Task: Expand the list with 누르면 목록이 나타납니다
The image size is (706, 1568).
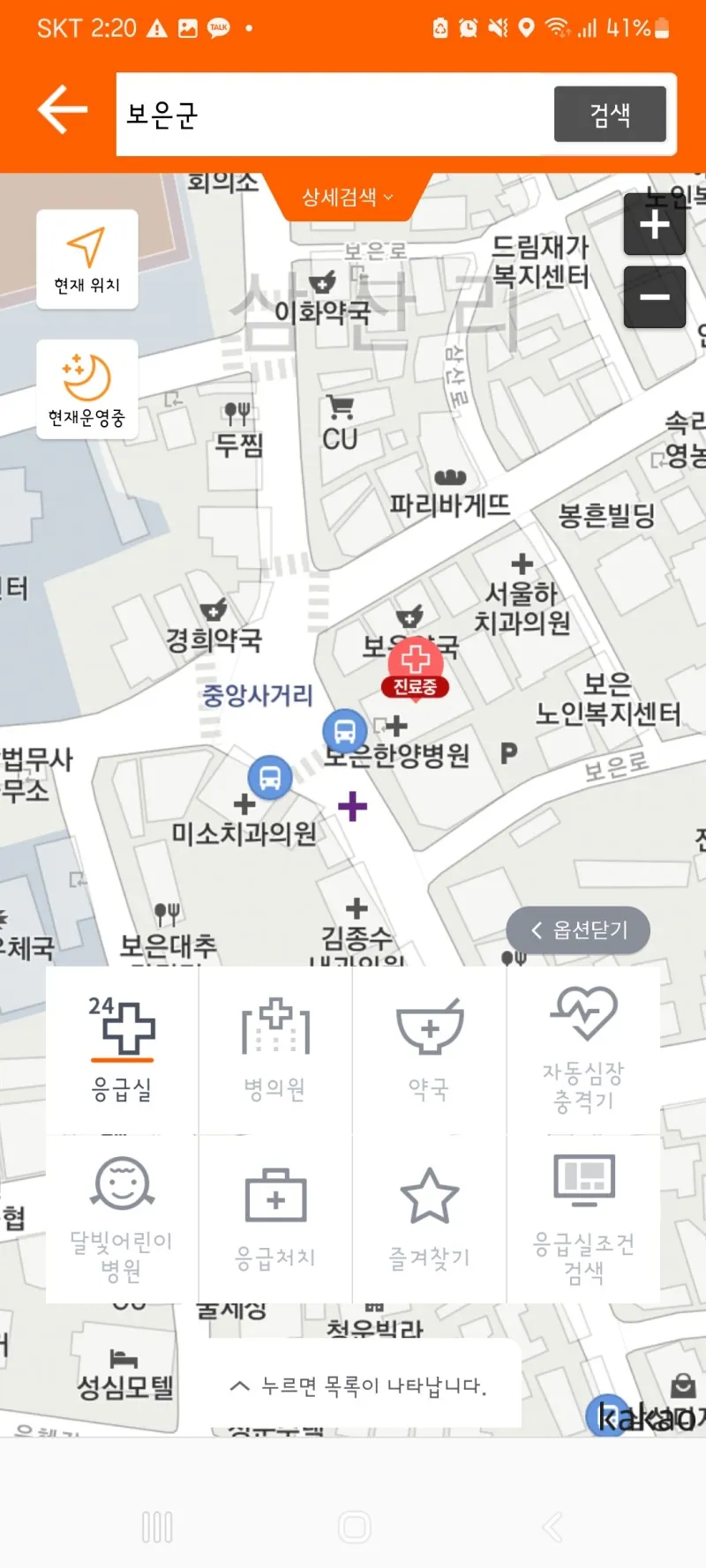Action: coord(357,1385)
